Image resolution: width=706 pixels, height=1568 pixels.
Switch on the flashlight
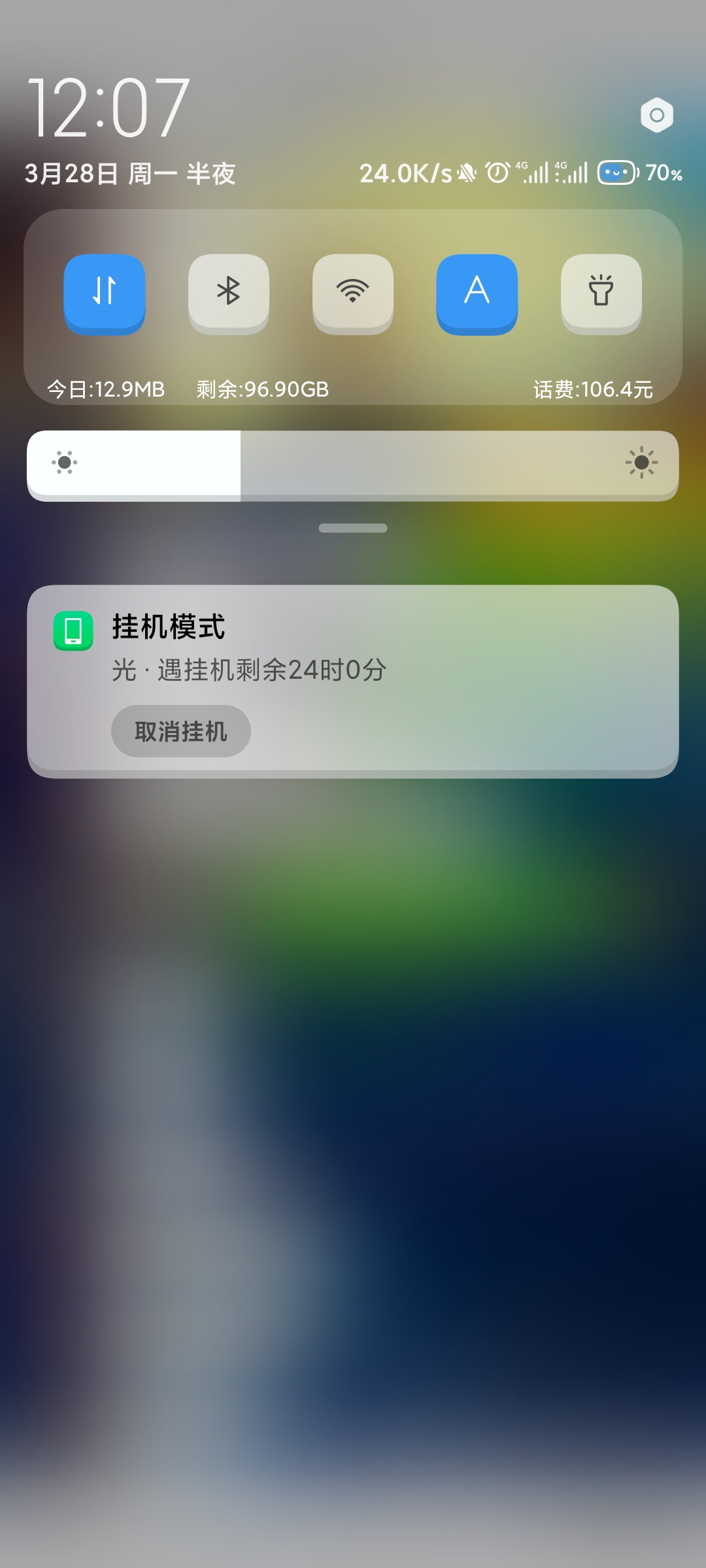pyautogui.click(x=601, y=294)
